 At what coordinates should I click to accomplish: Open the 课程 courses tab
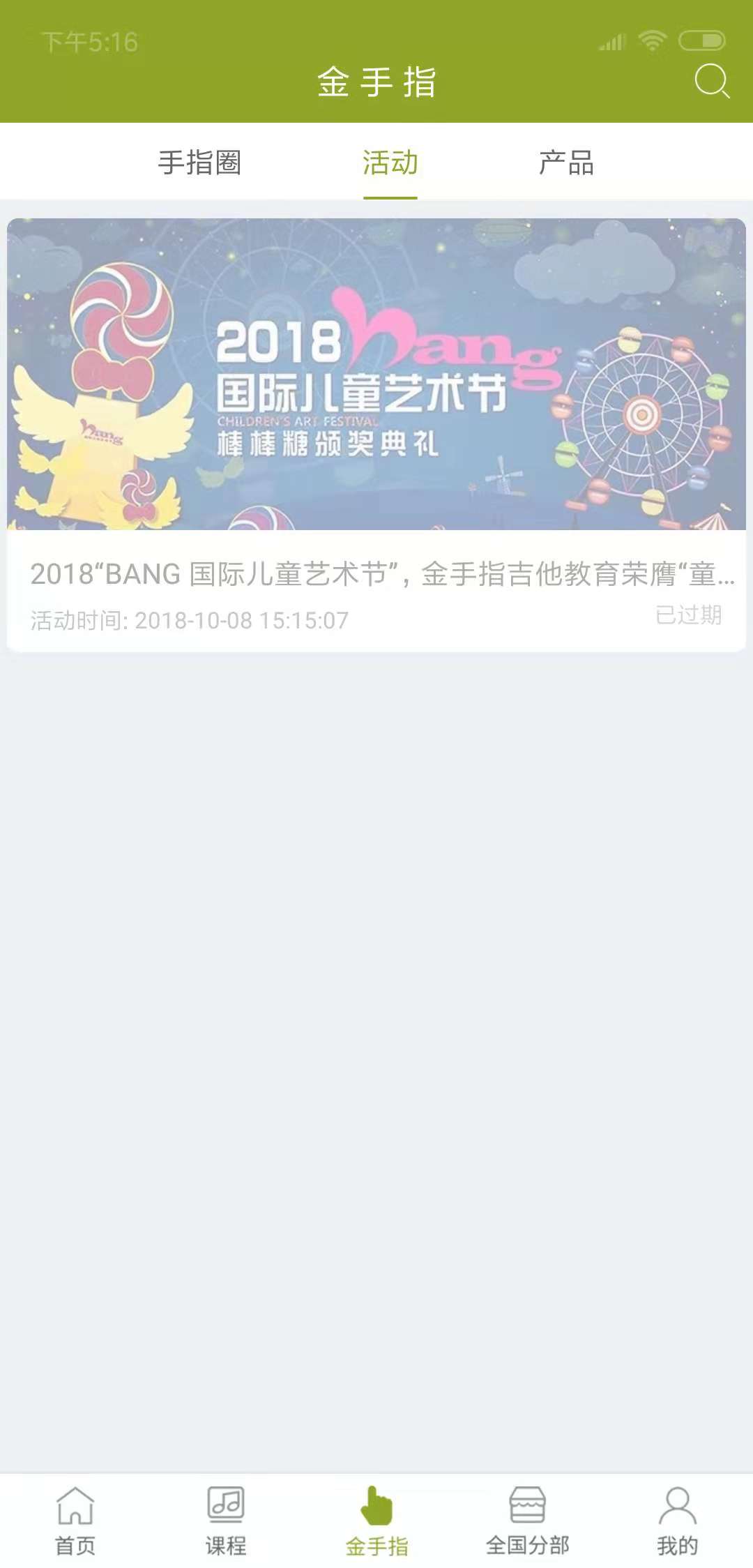(226, 1521)
